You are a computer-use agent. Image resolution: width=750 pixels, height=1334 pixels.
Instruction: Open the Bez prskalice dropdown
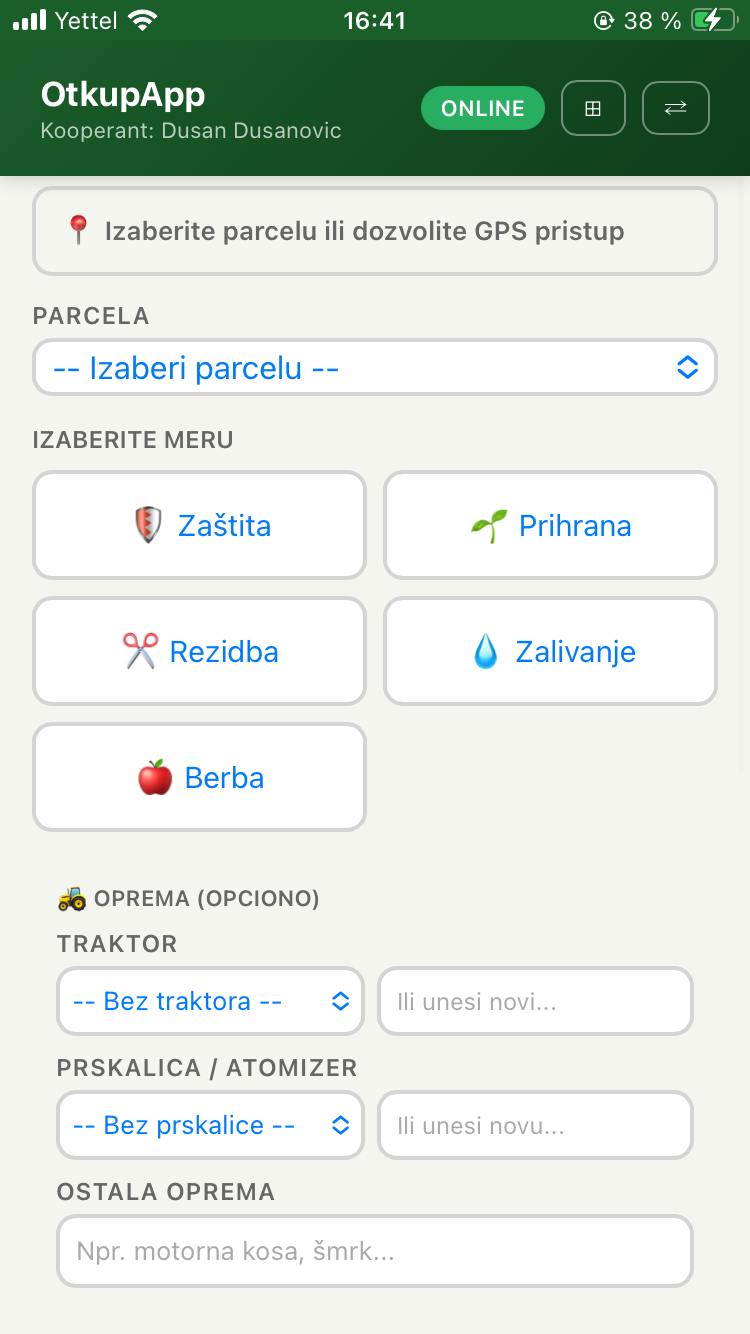(x=210, y=1125)
